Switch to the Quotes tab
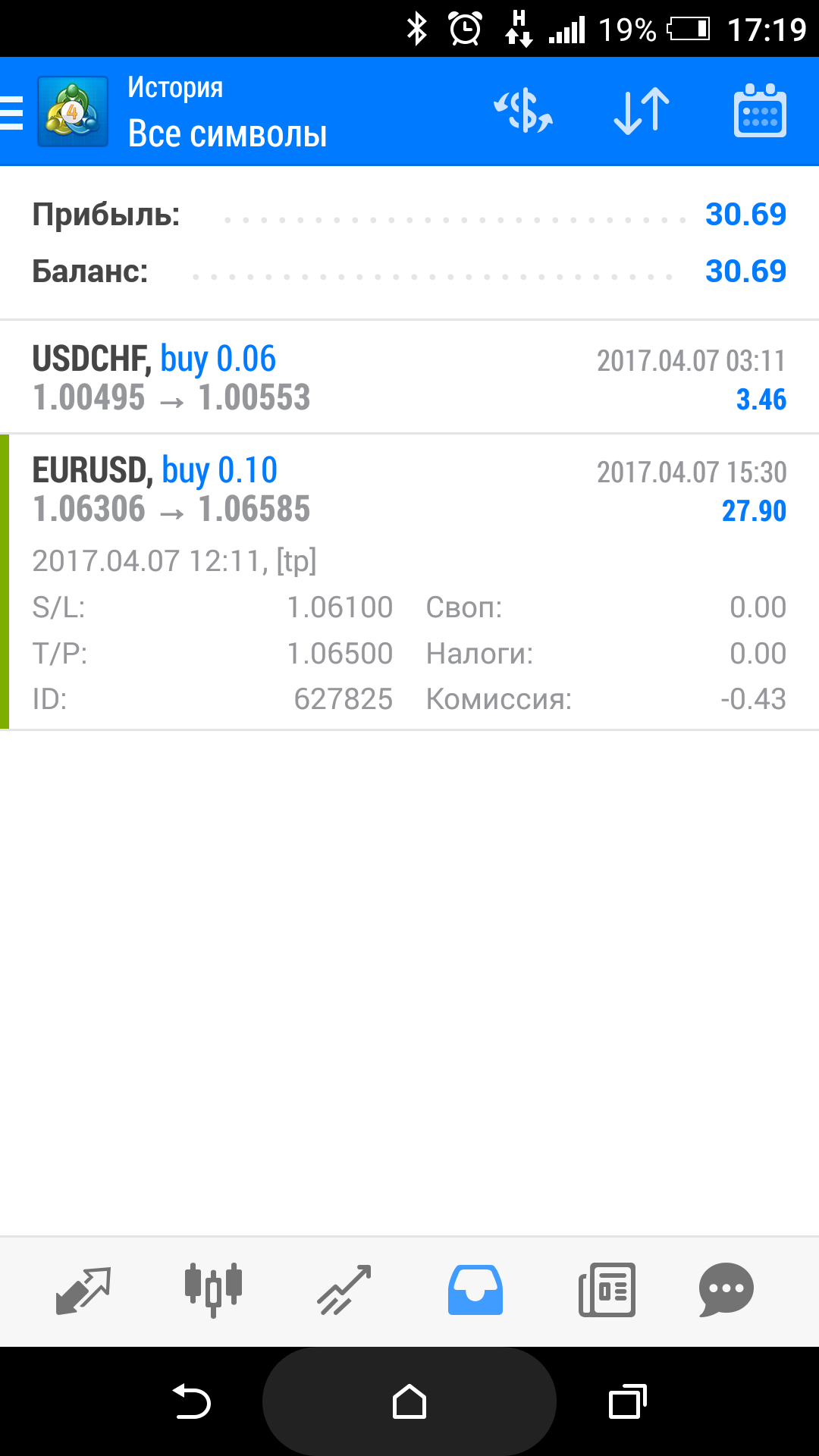Screen dimensions: 819x1456 pyautogui.click(x=83, y=1290)
